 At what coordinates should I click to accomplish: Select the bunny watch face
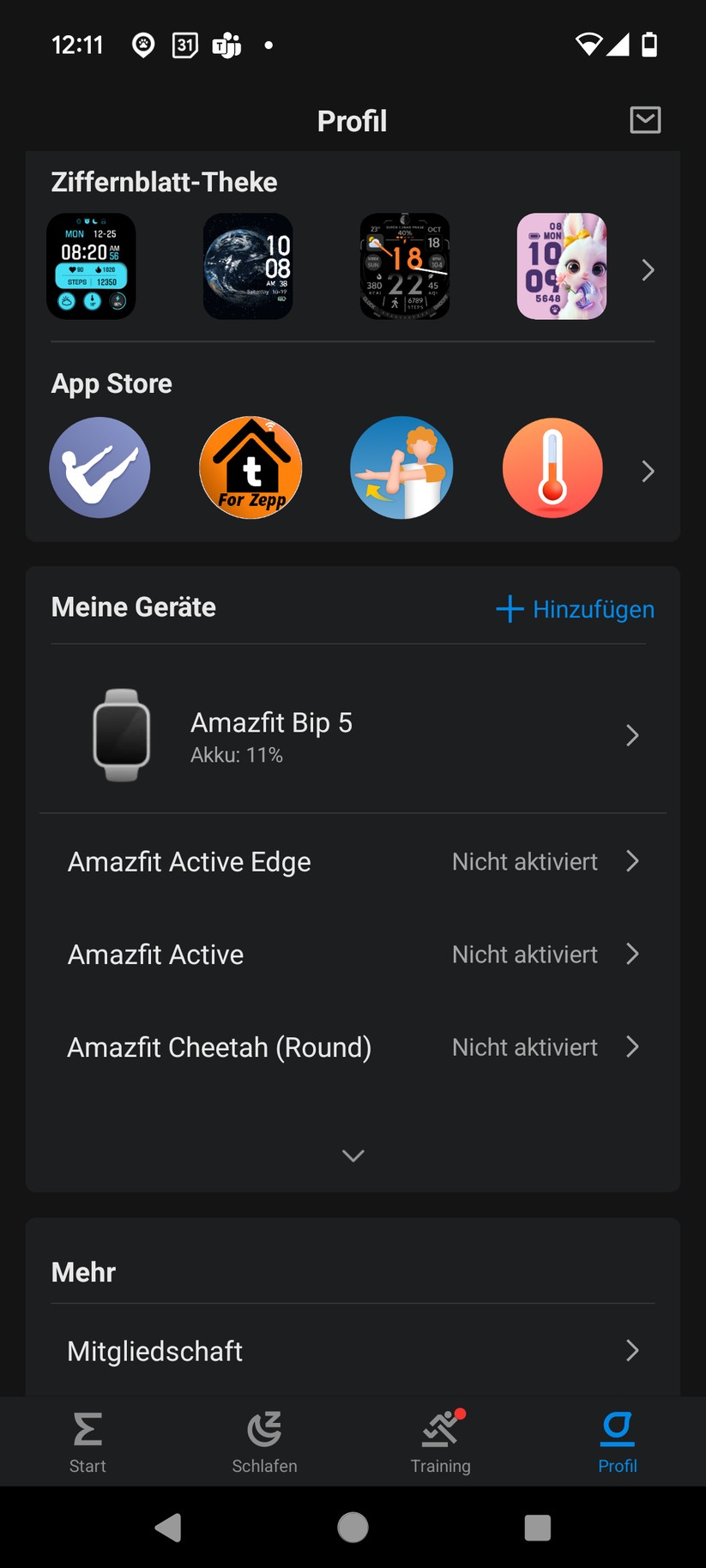pos(562,267)
